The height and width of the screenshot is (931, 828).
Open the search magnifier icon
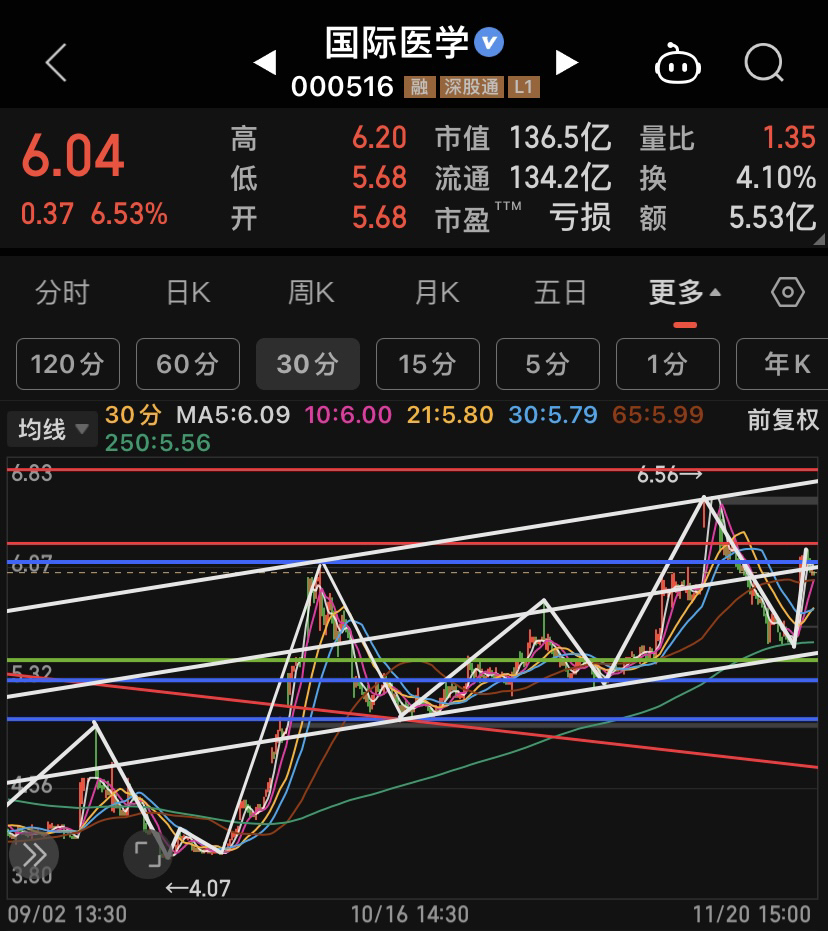(x=764, y=63)
